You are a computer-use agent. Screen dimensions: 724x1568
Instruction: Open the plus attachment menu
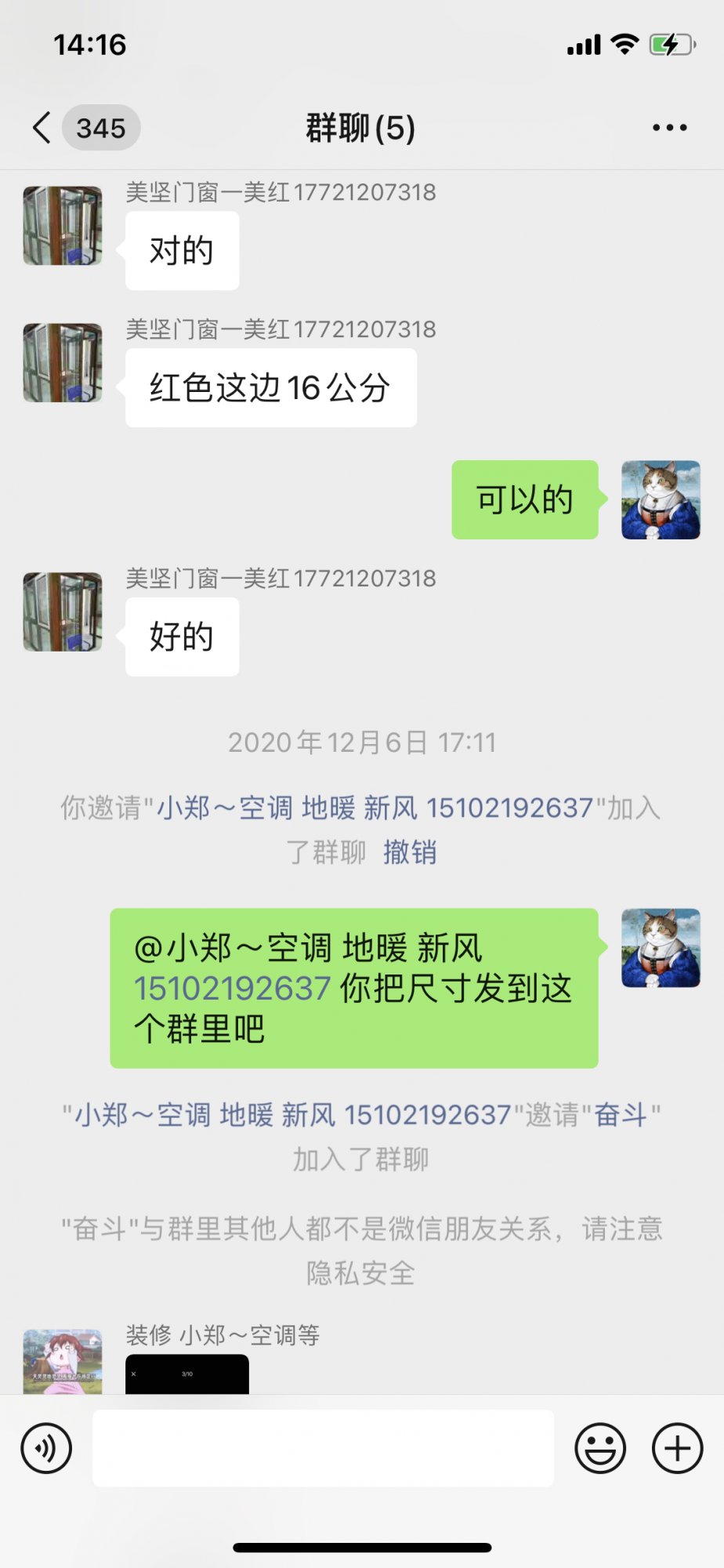tap(678, 1448)
